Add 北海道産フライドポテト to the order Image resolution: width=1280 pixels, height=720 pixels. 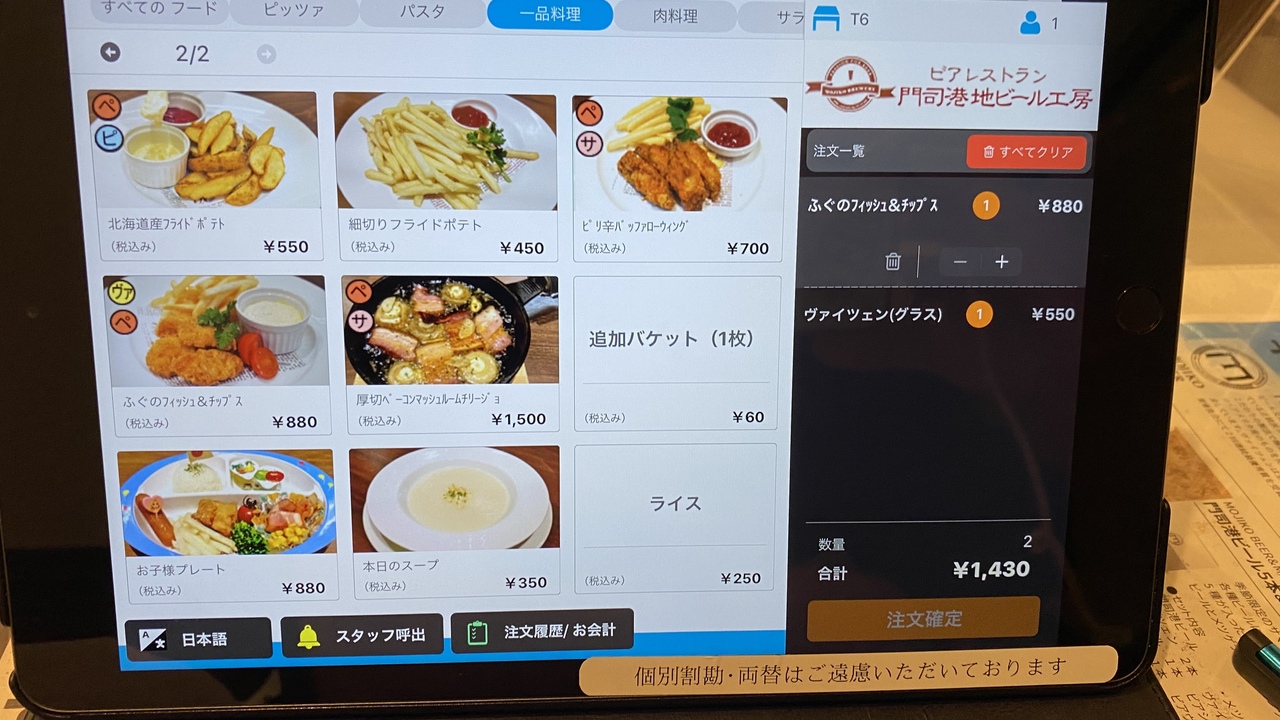(x=205, y=175)
